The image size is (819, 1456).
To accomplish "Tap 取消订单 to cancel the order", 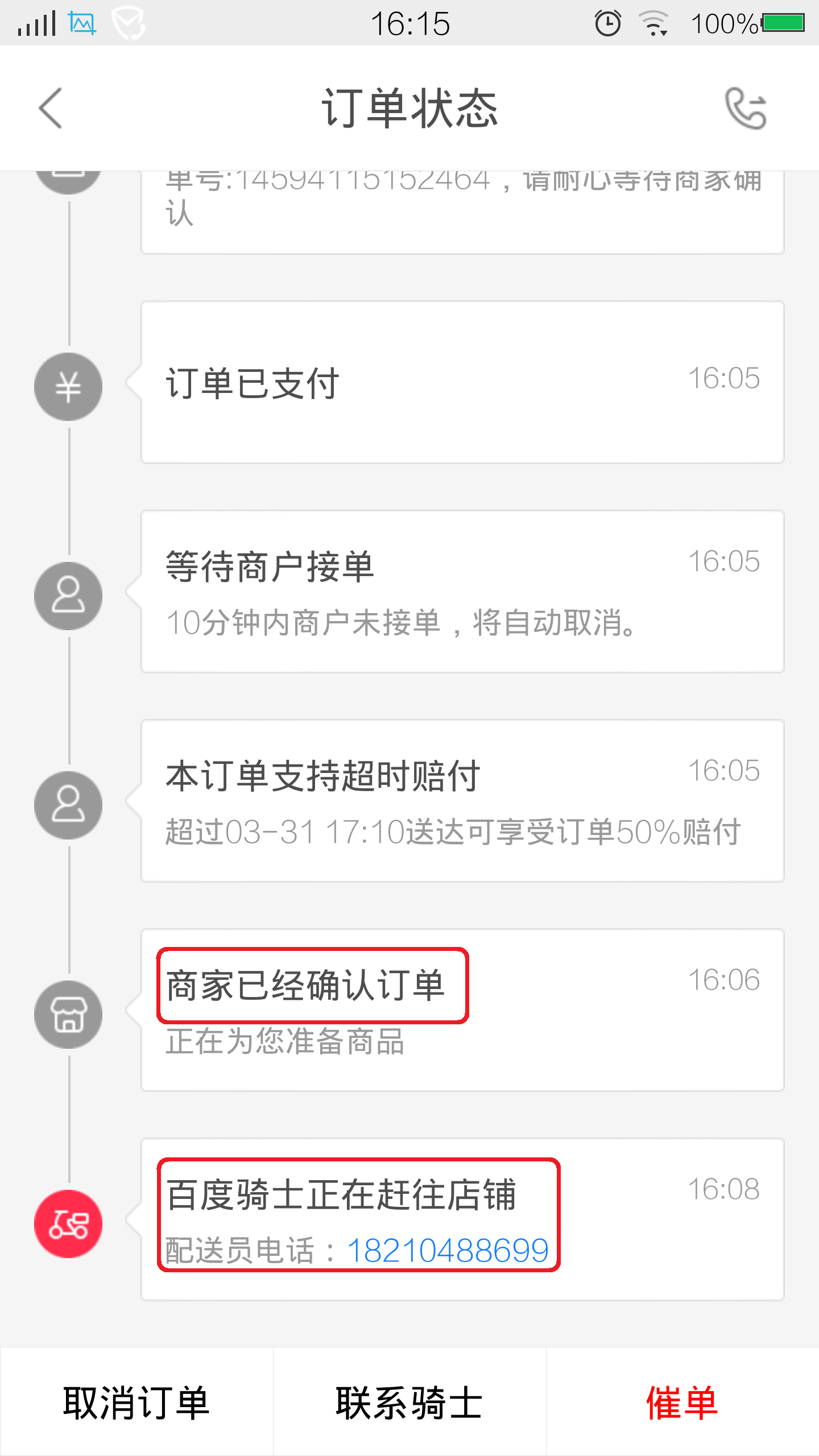I will [x=136, y=1403].
